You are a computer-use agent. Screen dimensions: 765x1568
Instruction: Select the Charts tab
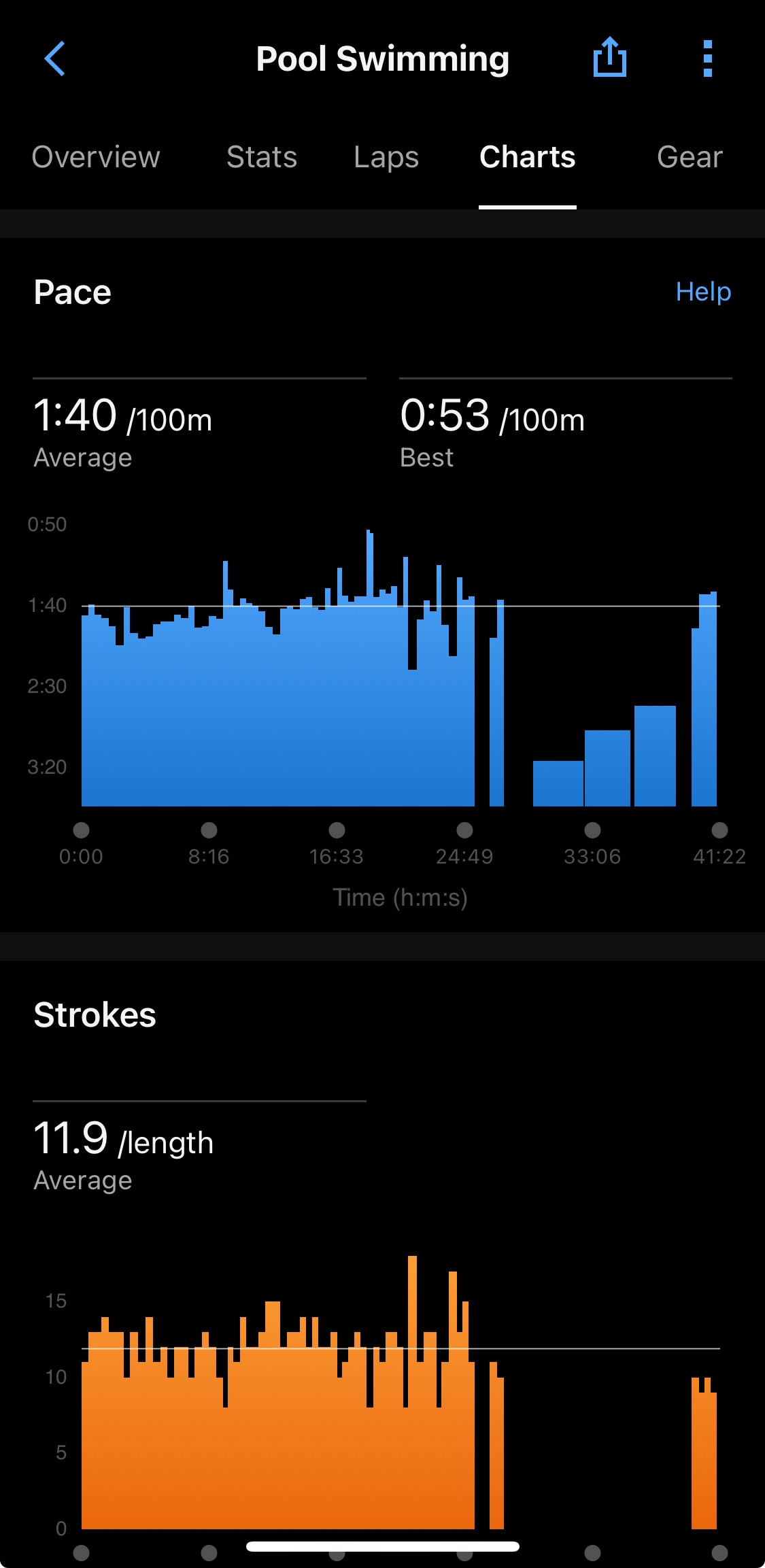(x=527, y=157)
